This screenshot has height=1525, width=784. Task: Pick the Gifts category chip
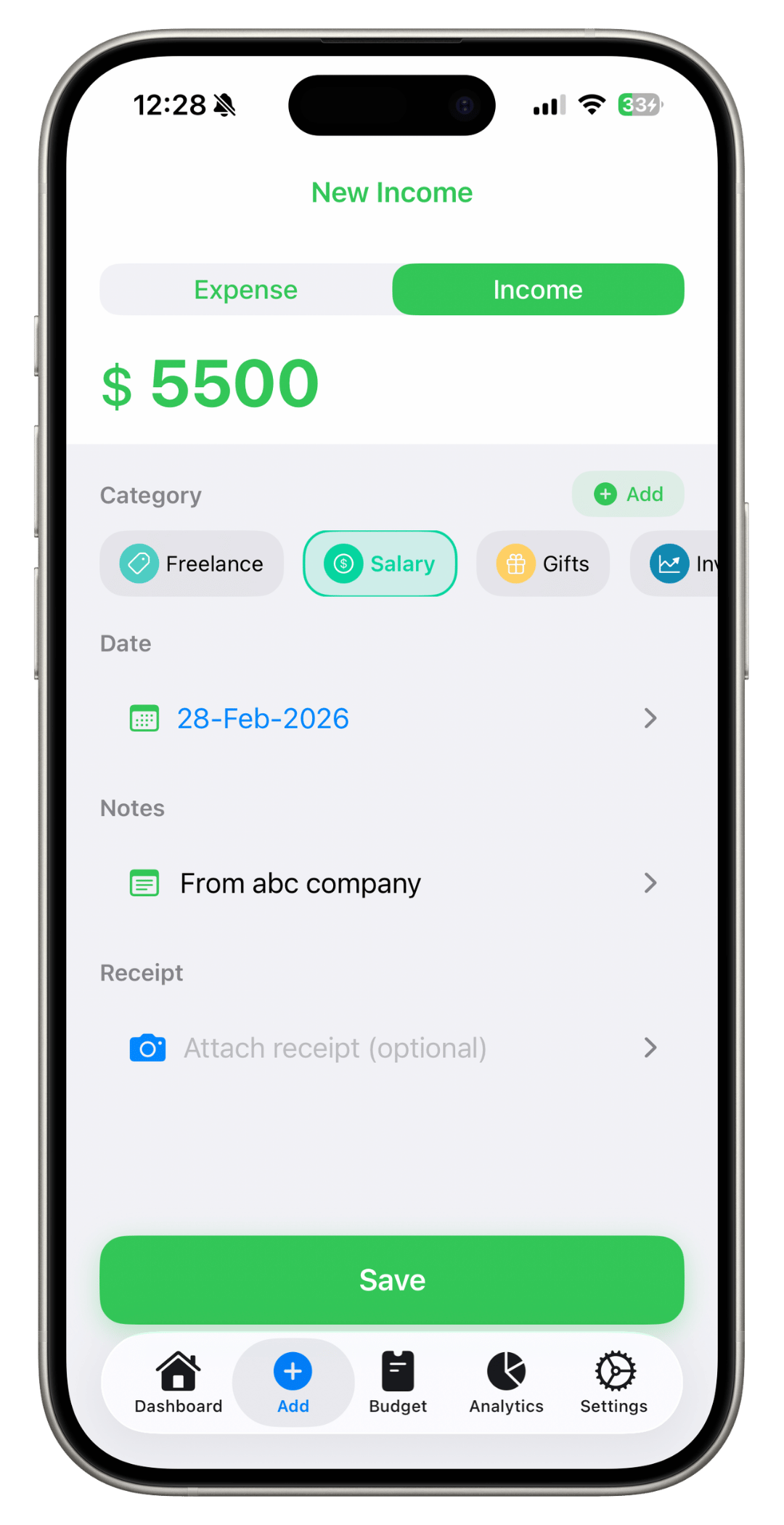coord(543,564)
